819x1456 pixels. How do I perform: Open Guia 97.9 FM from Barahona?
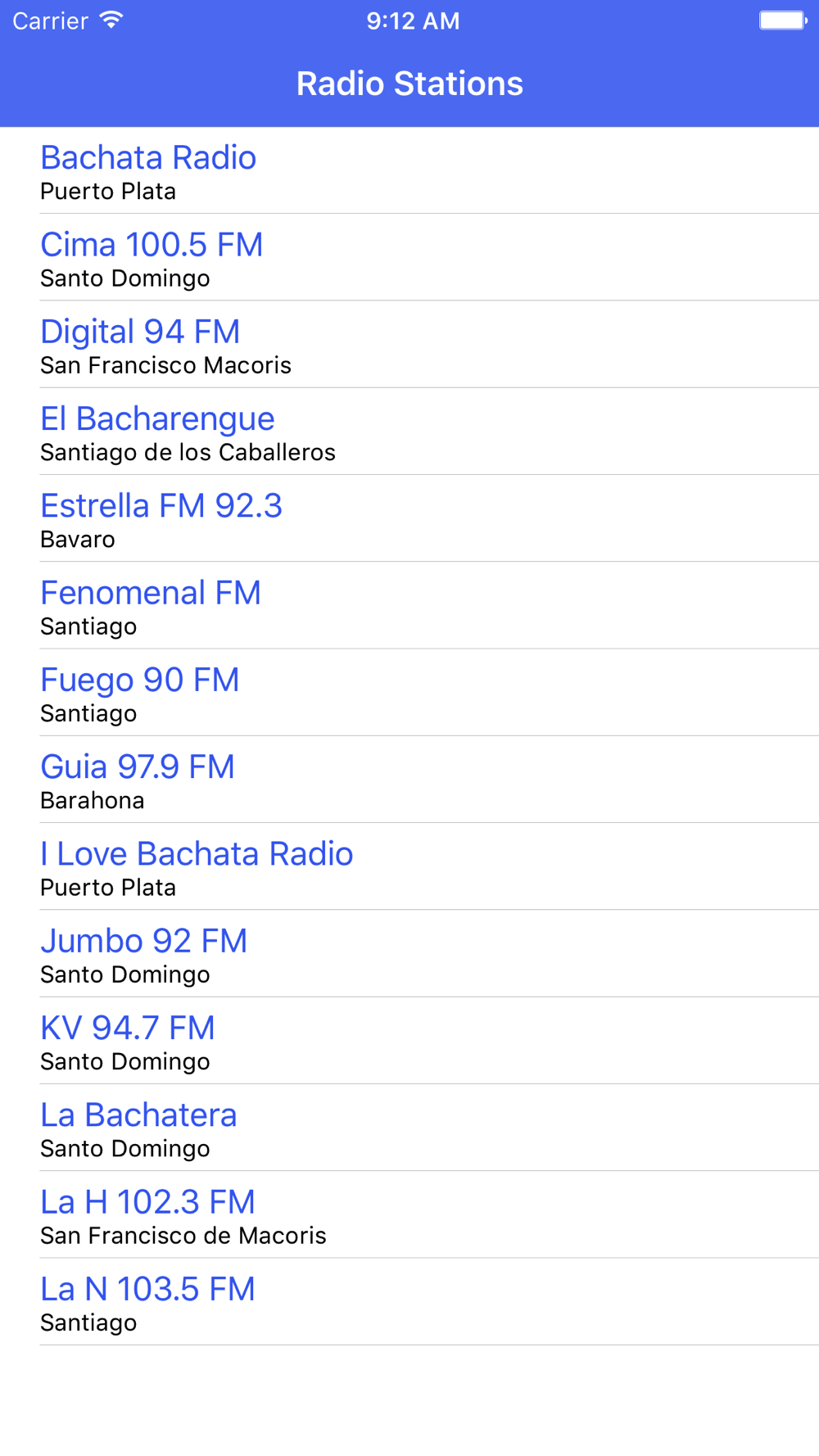point(409,780)
